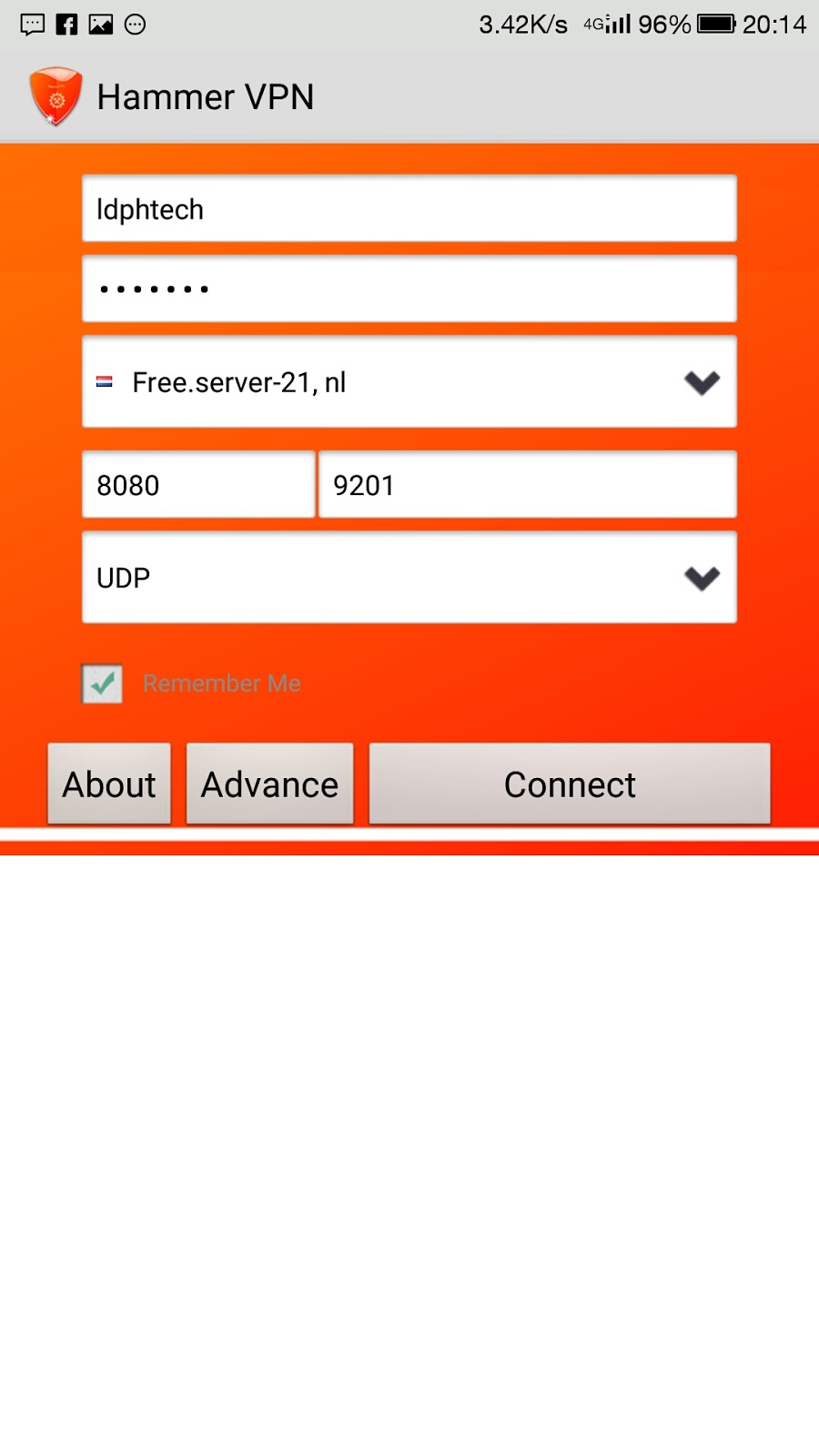This screenshot has width=819, height=1456.
Task: Open Advance settings
Action: pyautogui.click(x=269, y=784)
